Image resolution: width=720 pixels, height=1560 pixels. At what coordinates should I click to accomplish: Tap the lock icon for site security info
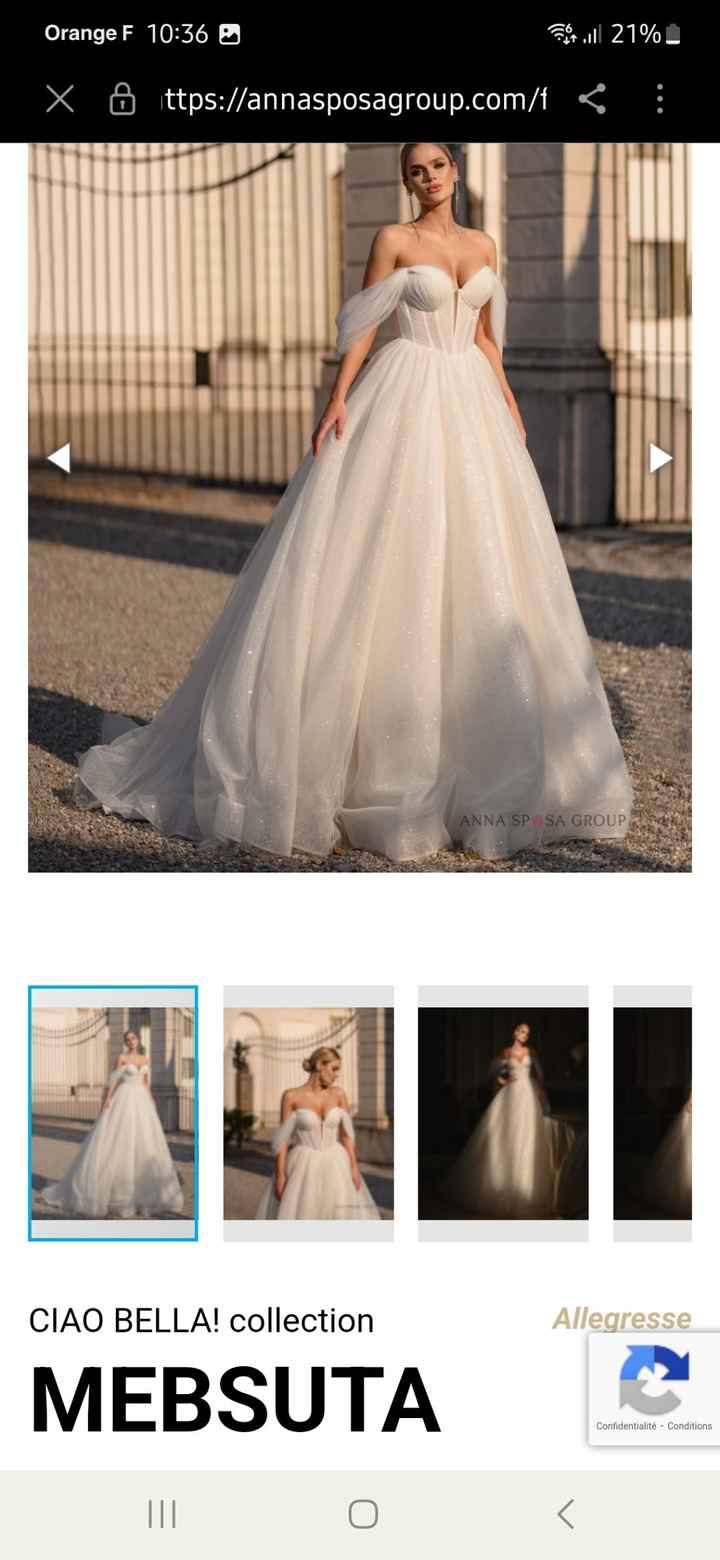(122, 99)
